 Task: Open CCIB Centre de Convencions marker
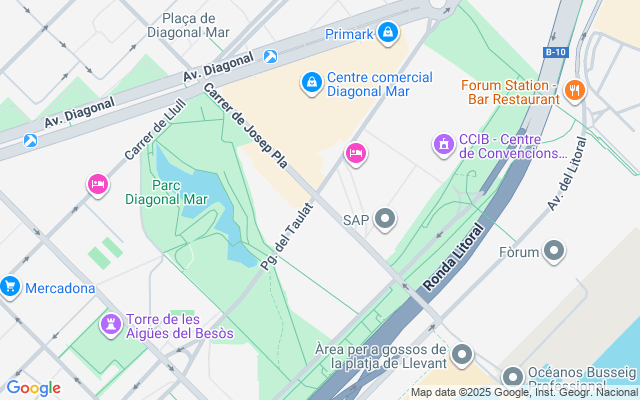pos(443,145)
